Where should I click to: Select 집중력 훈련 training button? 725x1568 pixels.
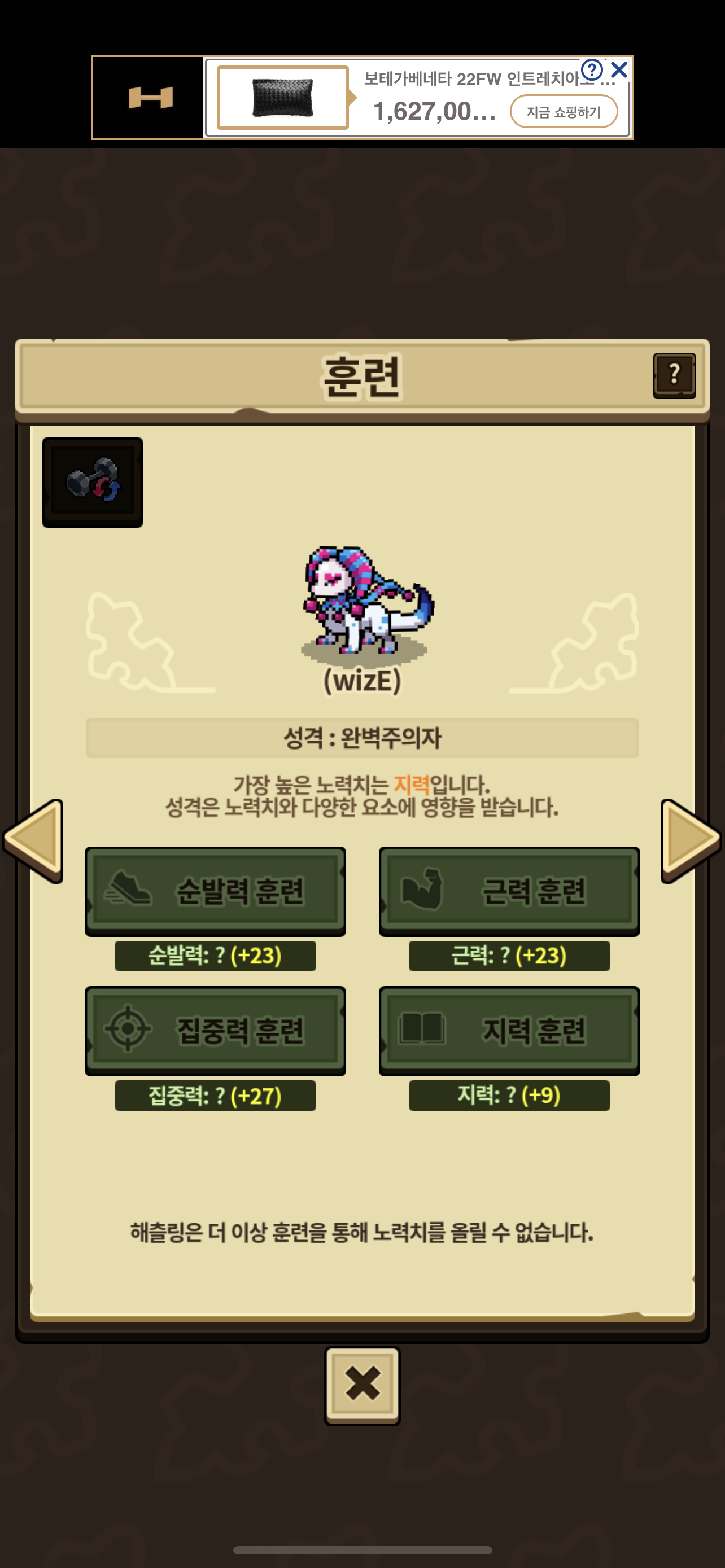[216, 1030]
